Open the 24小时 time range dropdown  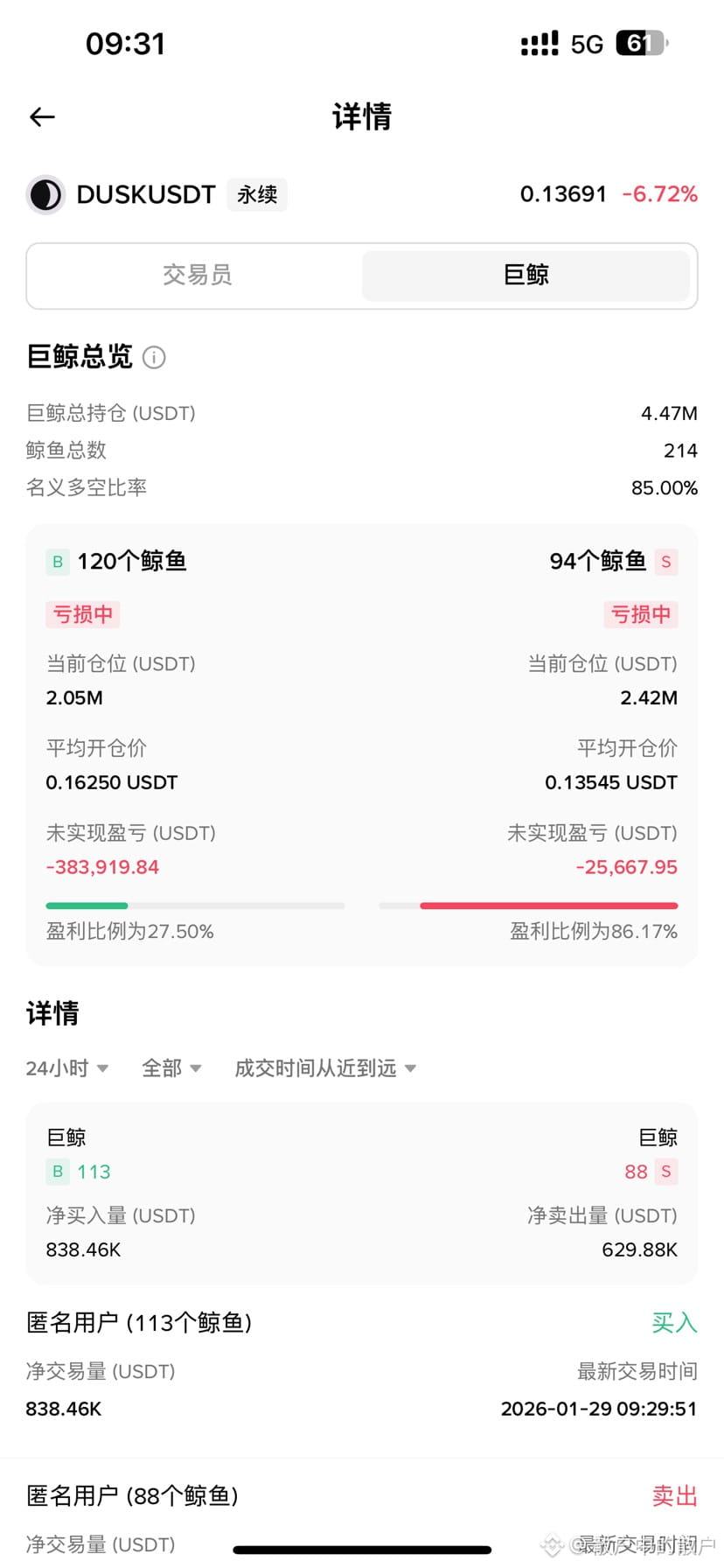click(67, 1068)
